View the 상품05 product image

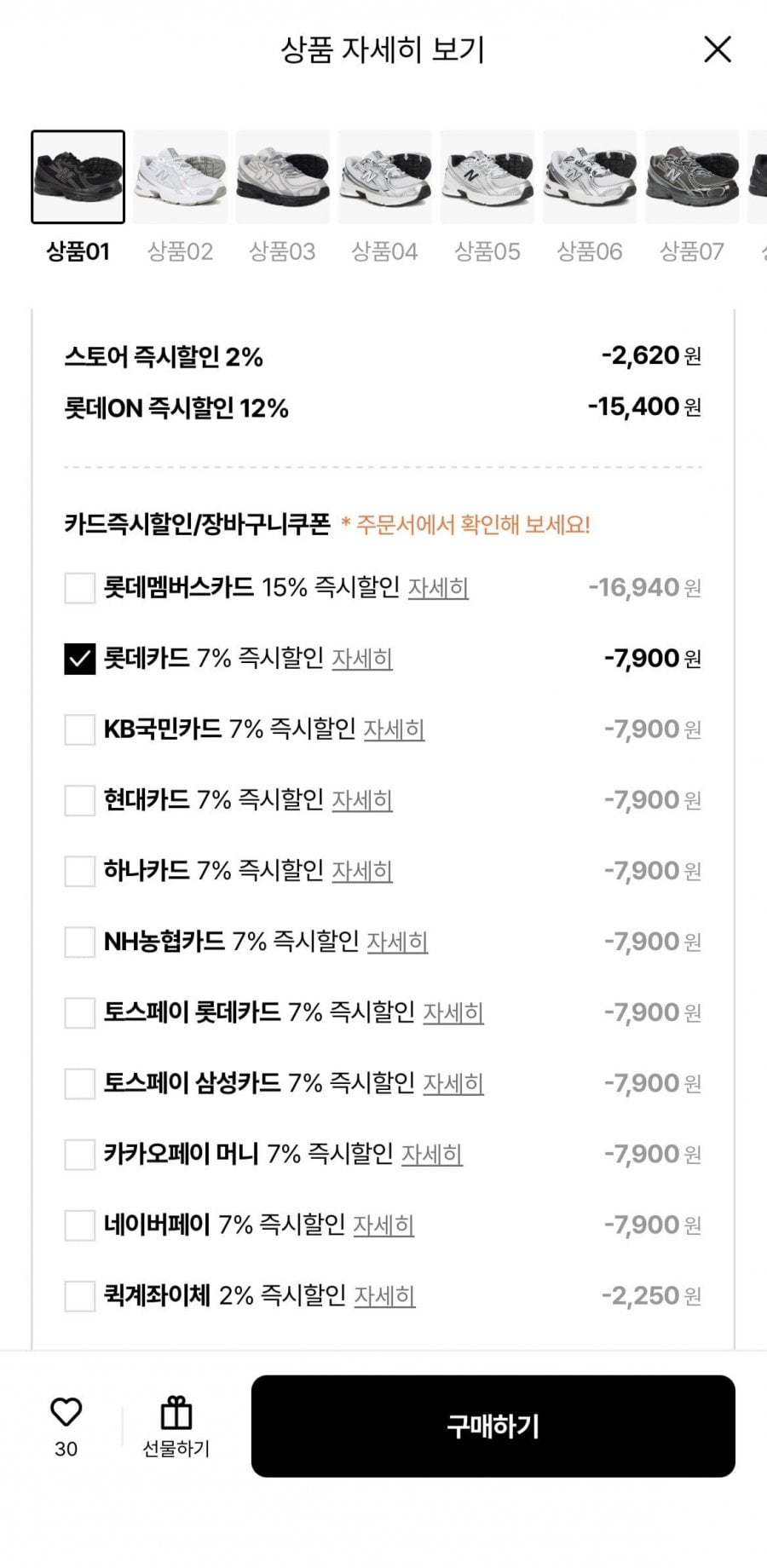[x=487, y=177]
